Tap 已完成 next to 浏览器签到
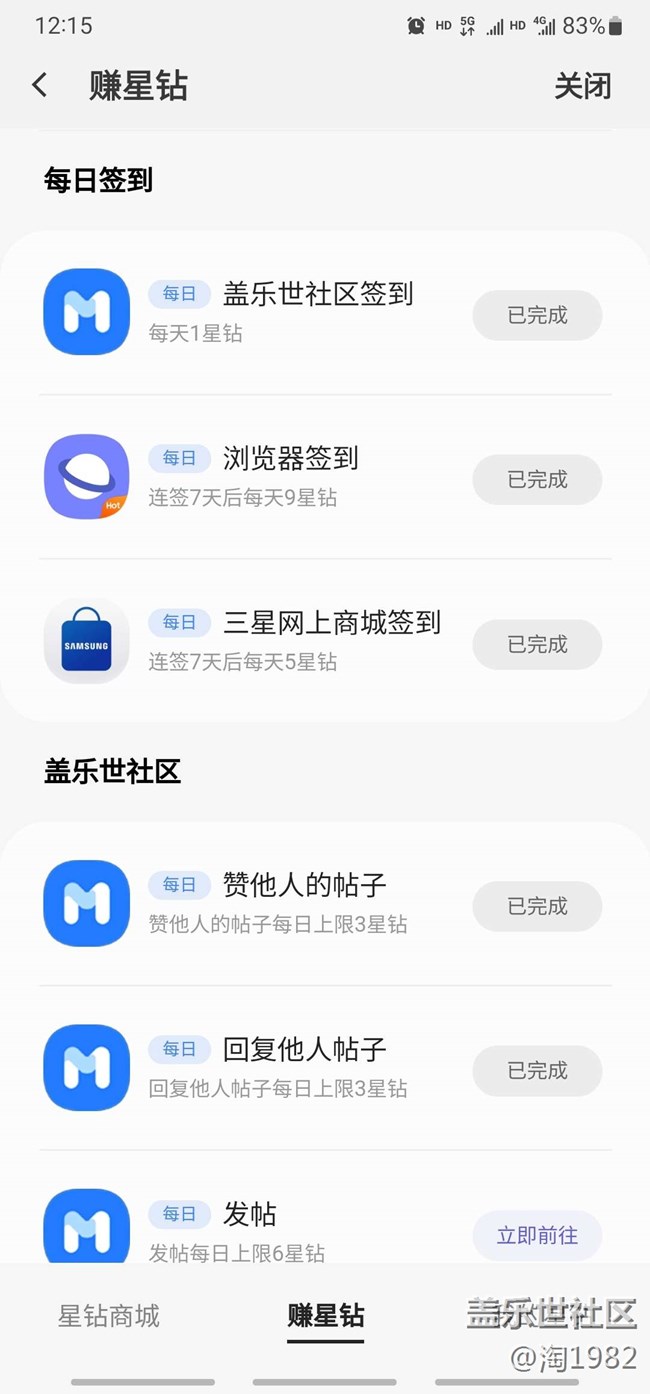Image resolution: width=650 pixels, height=1394 pixels. (x=537, y=480)
